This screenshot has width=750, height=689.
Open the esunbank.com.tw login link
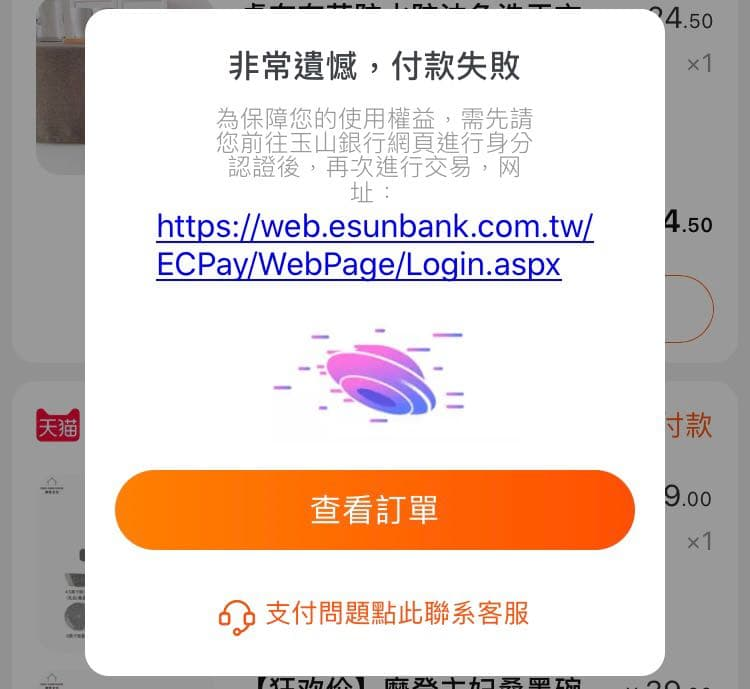pos(375,246)
